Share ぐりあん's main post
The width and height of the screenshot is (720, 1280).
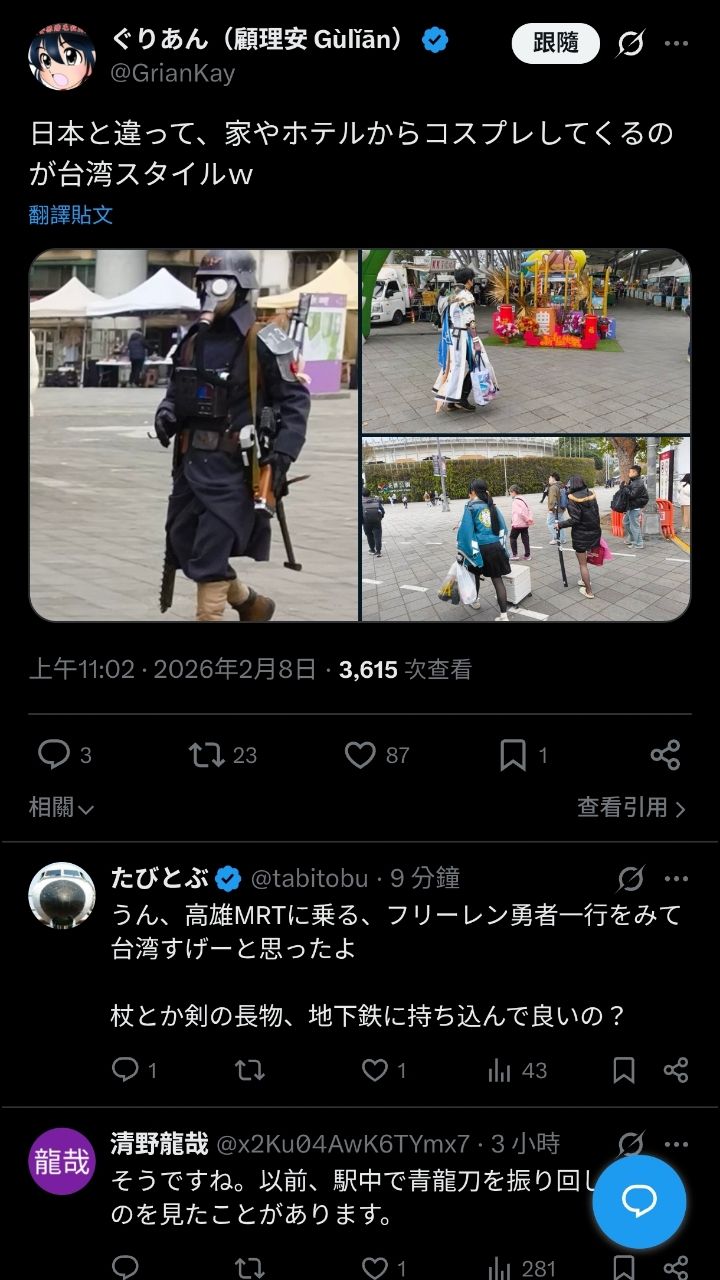tap(665, 754)
